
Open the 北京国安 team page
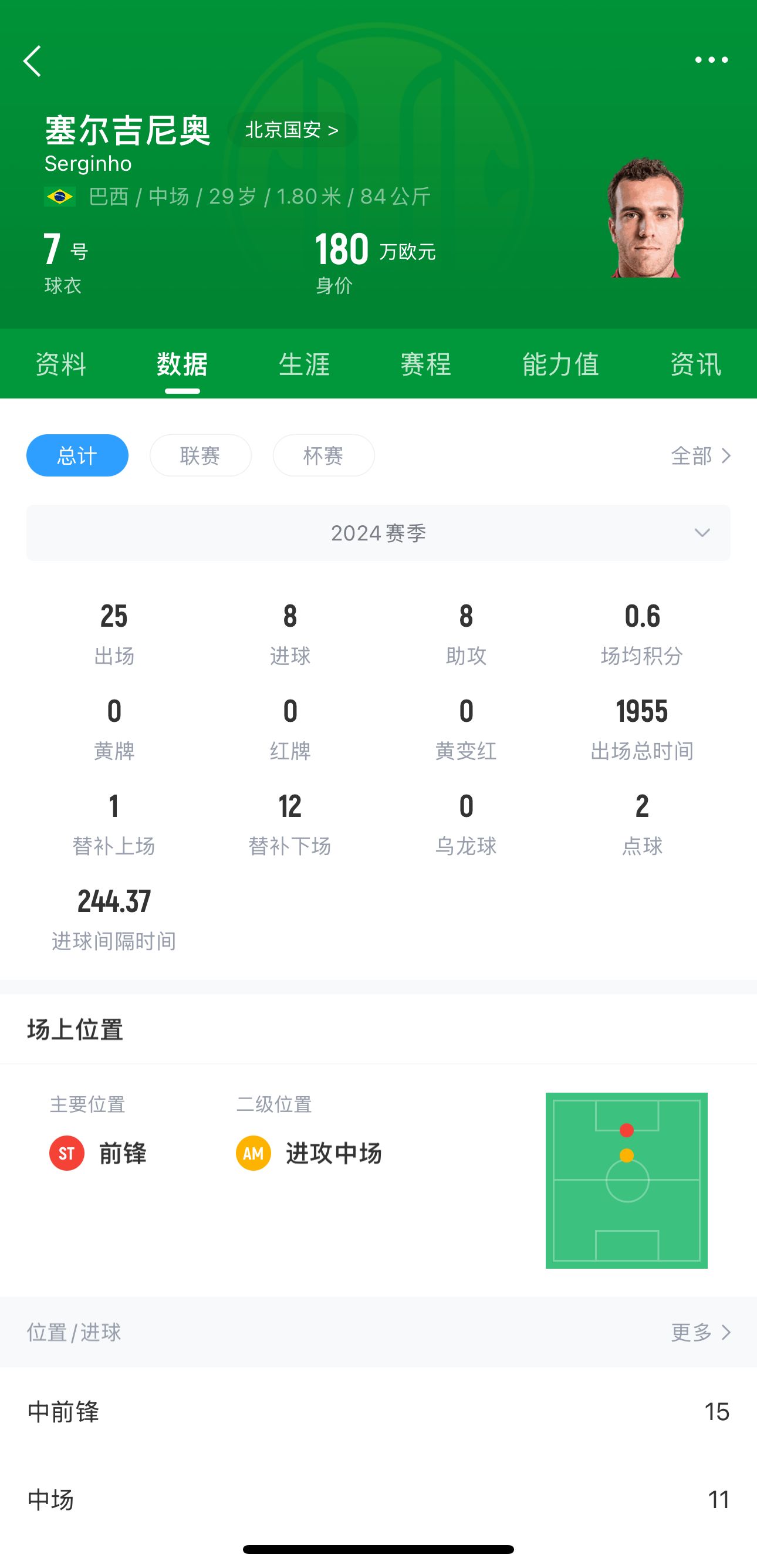(x=292, y=130)
